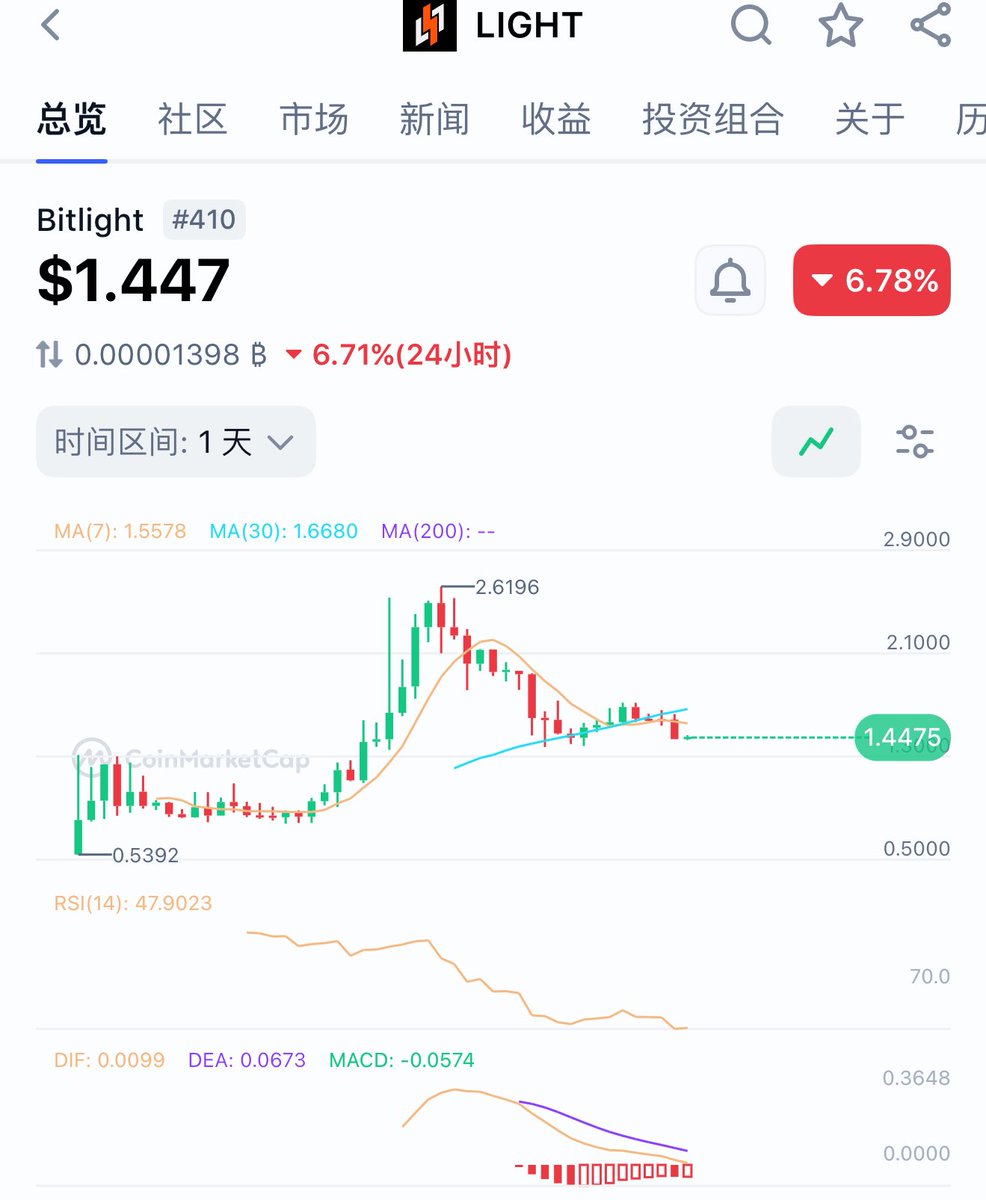Open the 关于 tab
This screenshot has width=986, height=1200.
click(869, 120)
